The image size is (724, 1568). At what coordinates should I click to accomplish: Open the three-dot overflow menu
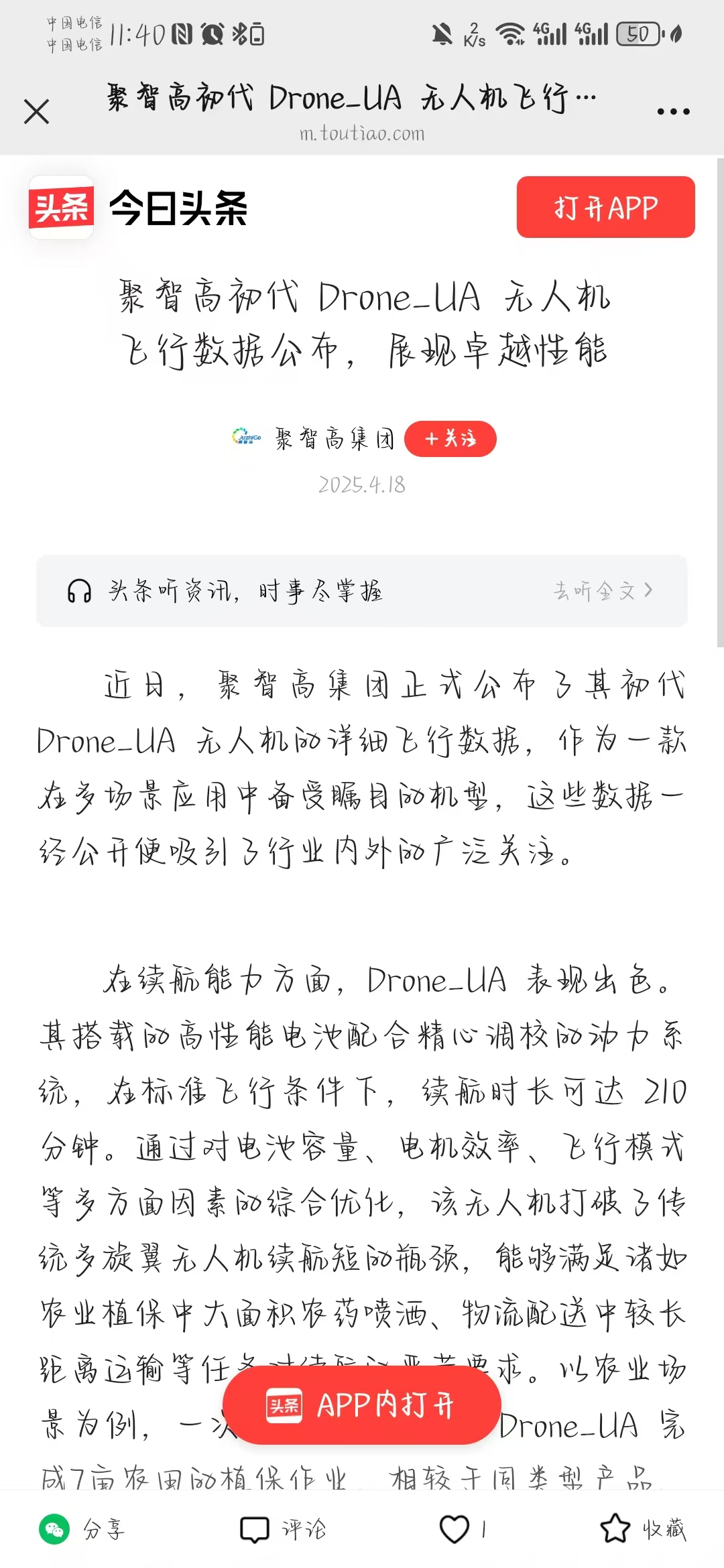pos(673,111)
